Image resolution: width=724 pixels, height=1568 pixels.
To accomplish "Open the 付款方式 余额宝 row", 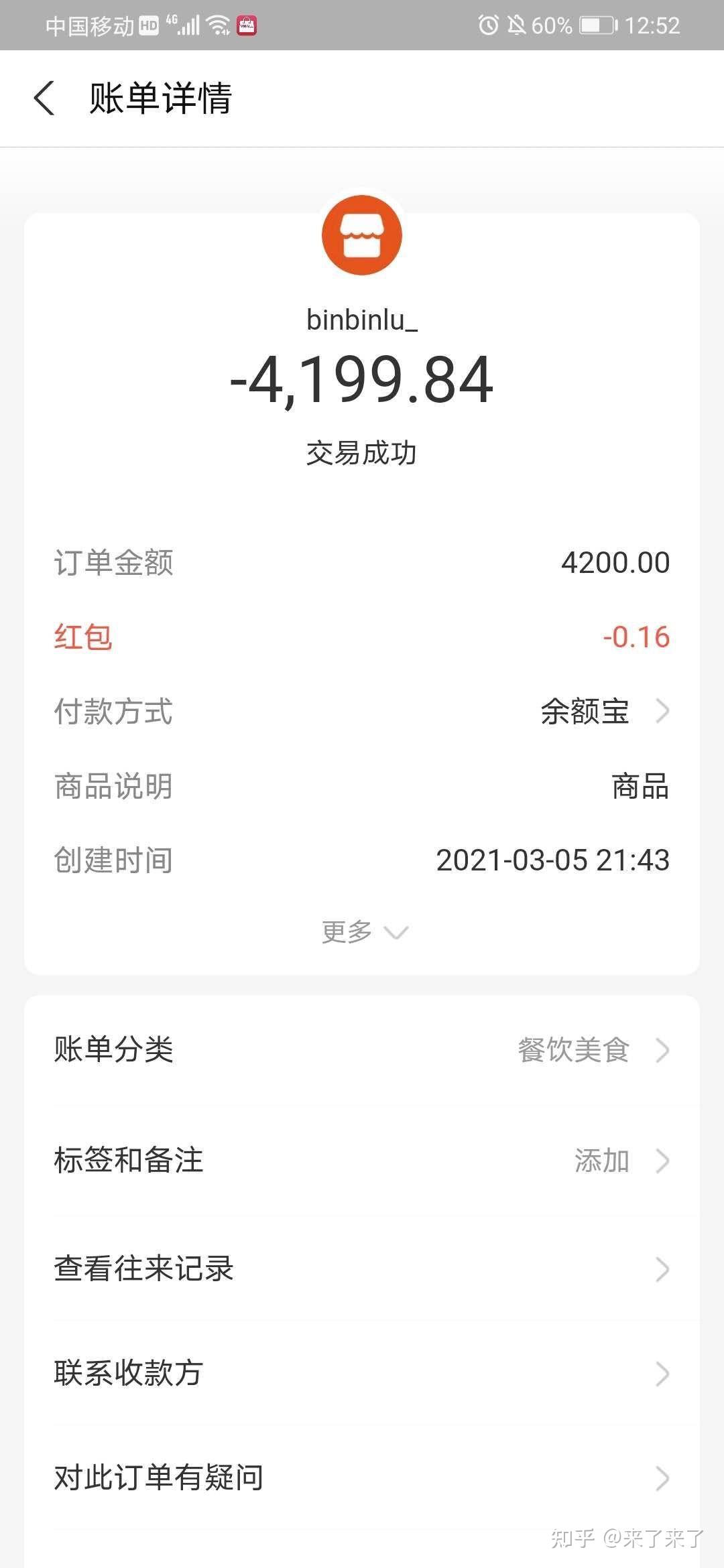I will pyautogui.click(x=603, y=712).
